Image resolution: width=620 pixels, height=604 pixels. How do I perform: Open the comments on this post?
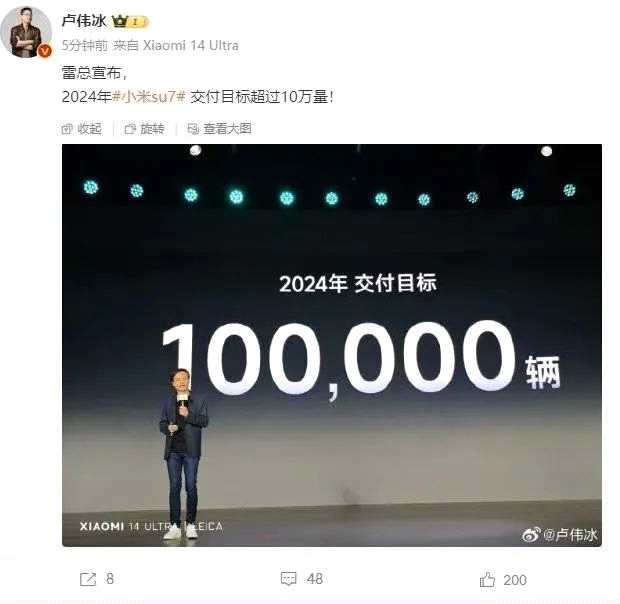click(301, 579)
